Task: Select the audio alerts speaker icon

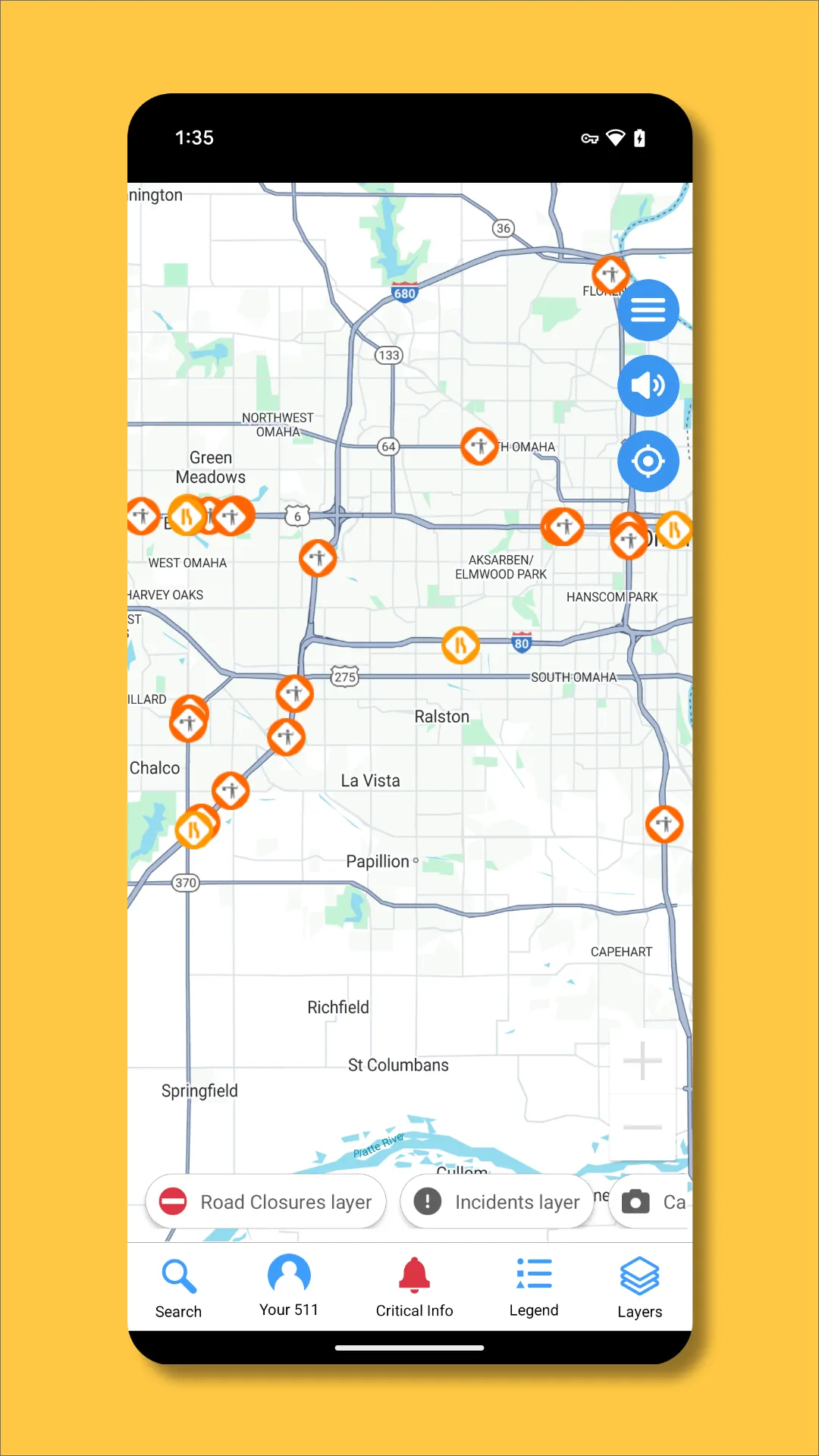Action: point(648,385)
